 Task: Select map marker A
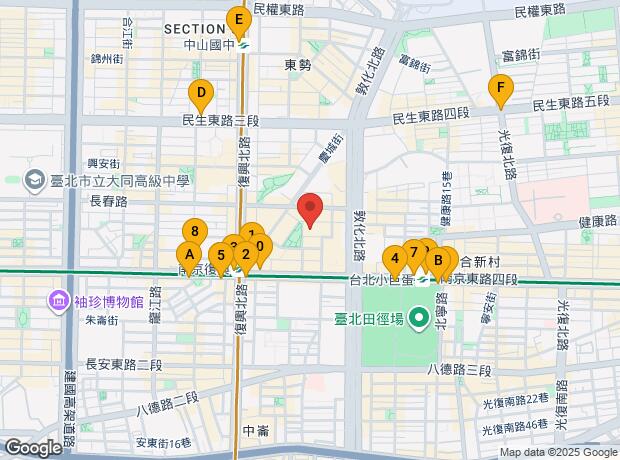pos(188,254)
